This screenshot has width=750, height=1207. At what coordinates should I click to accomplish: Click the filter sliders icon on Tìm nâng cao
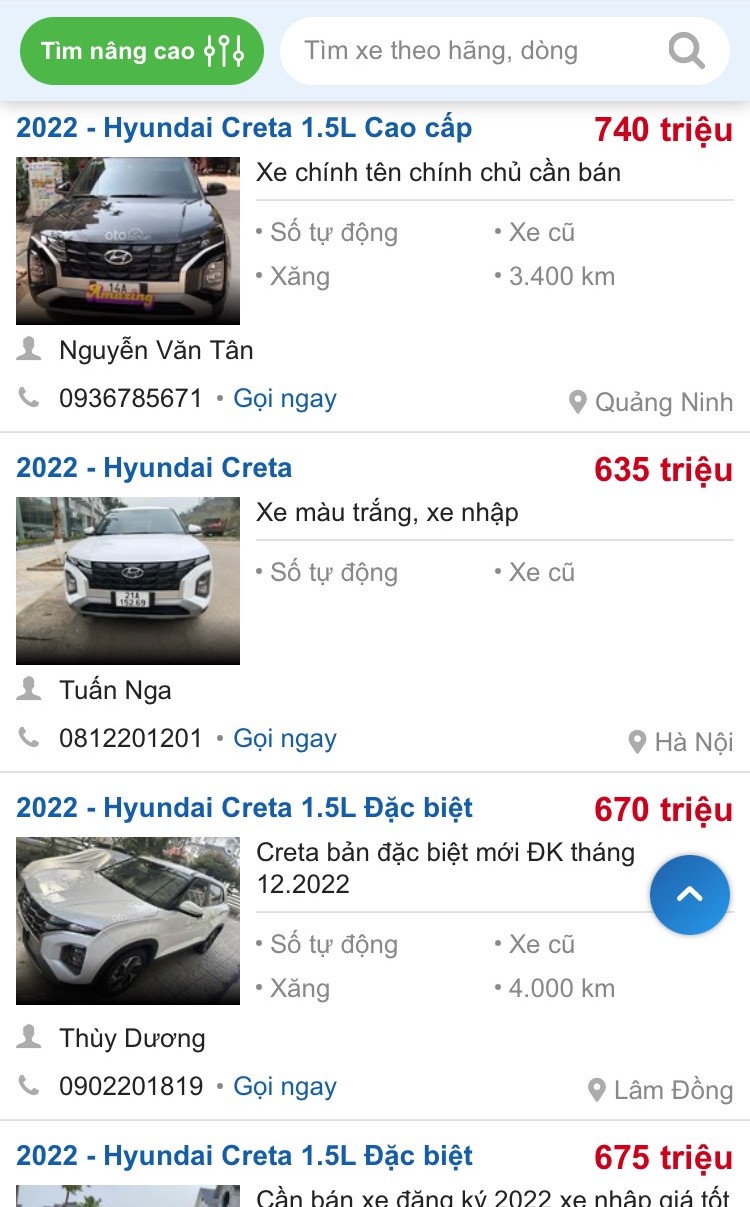[222, 50]
